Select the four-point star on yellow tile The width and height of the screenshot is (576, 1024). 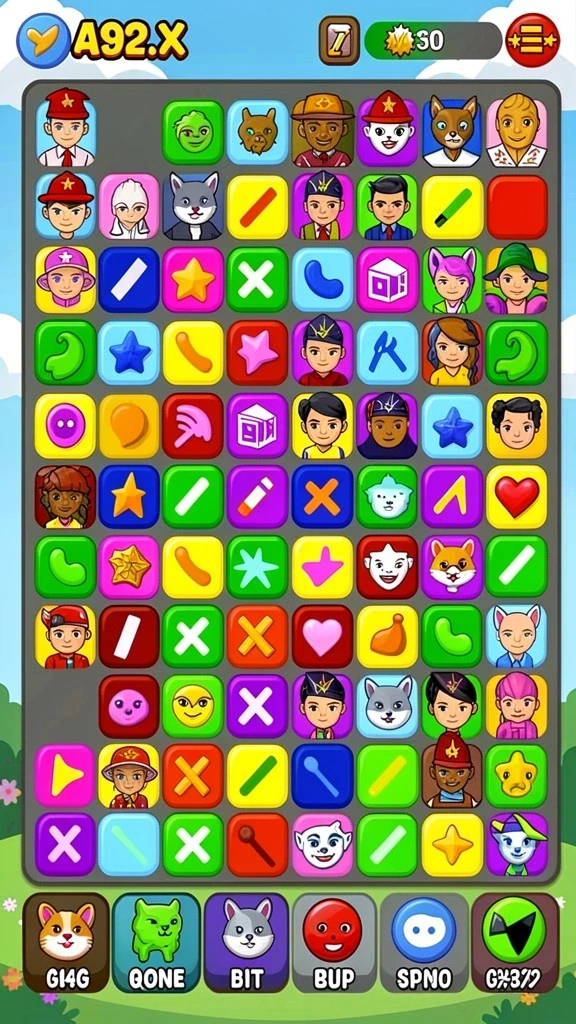click(x=452, y=844)
